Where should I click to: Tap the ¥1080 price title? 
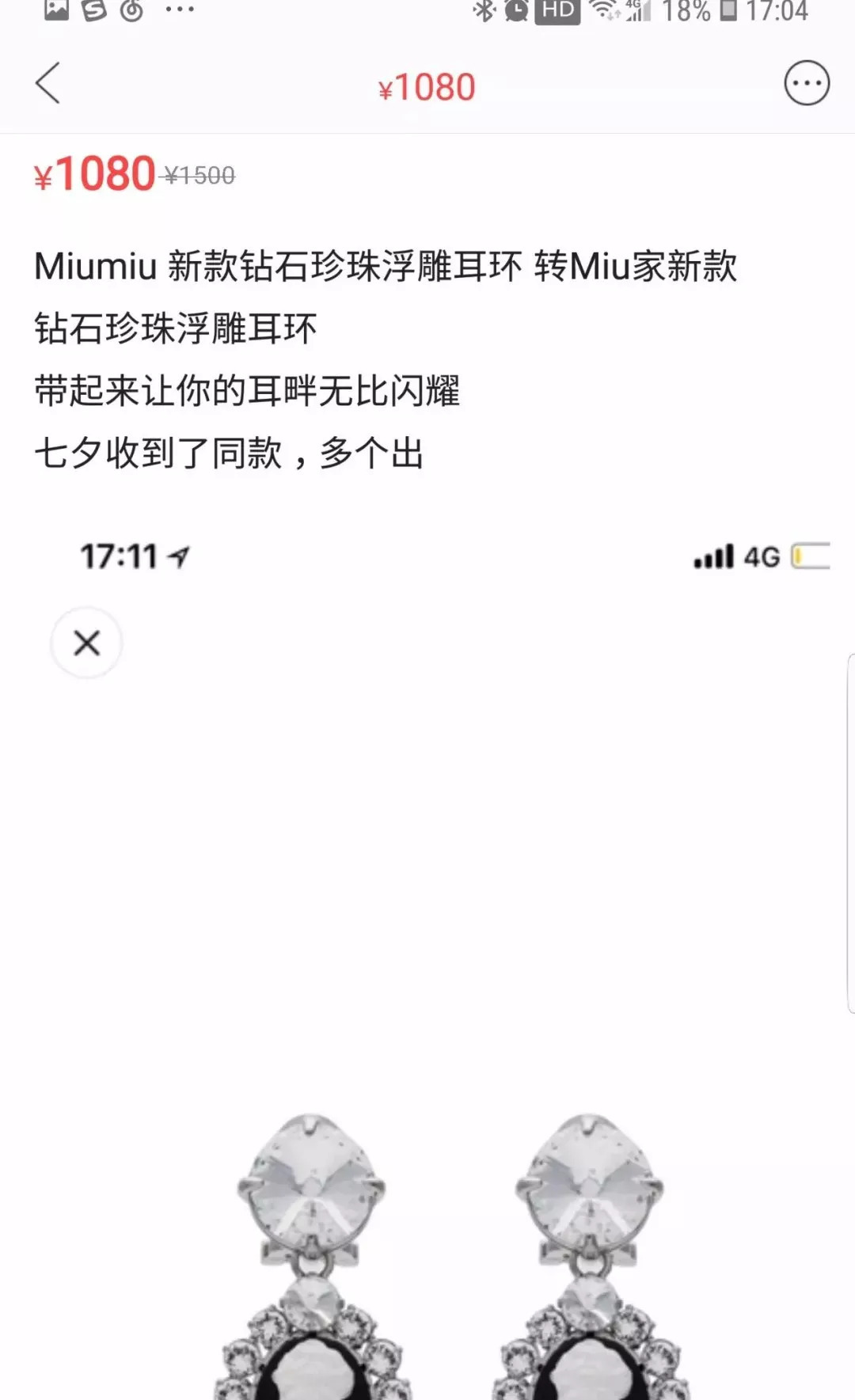(425, 85)
